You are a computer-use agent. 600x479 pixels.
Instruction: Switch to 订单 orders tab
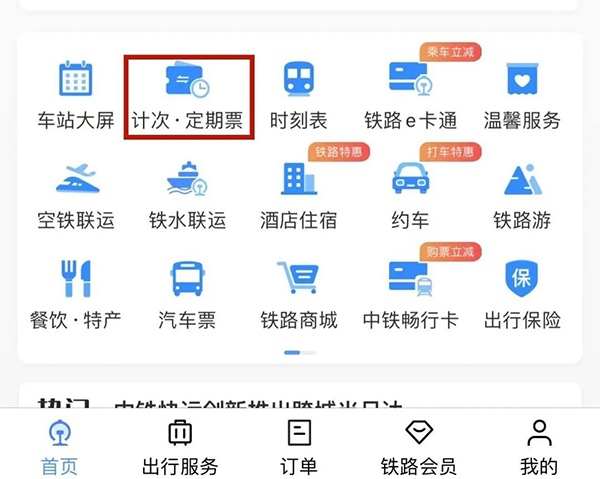pyautogui.click(x=299, y=447)
